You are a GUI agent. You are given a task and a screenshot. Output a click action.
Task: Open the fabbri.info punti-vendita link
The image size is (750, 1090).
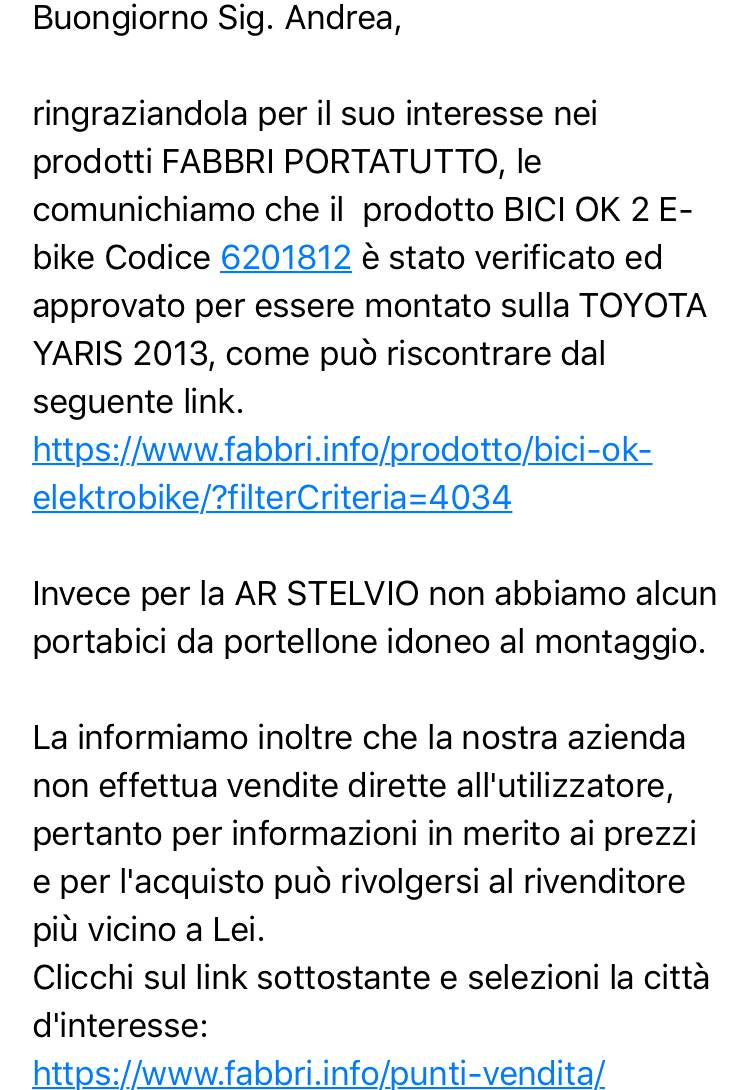click(318, 1073)
